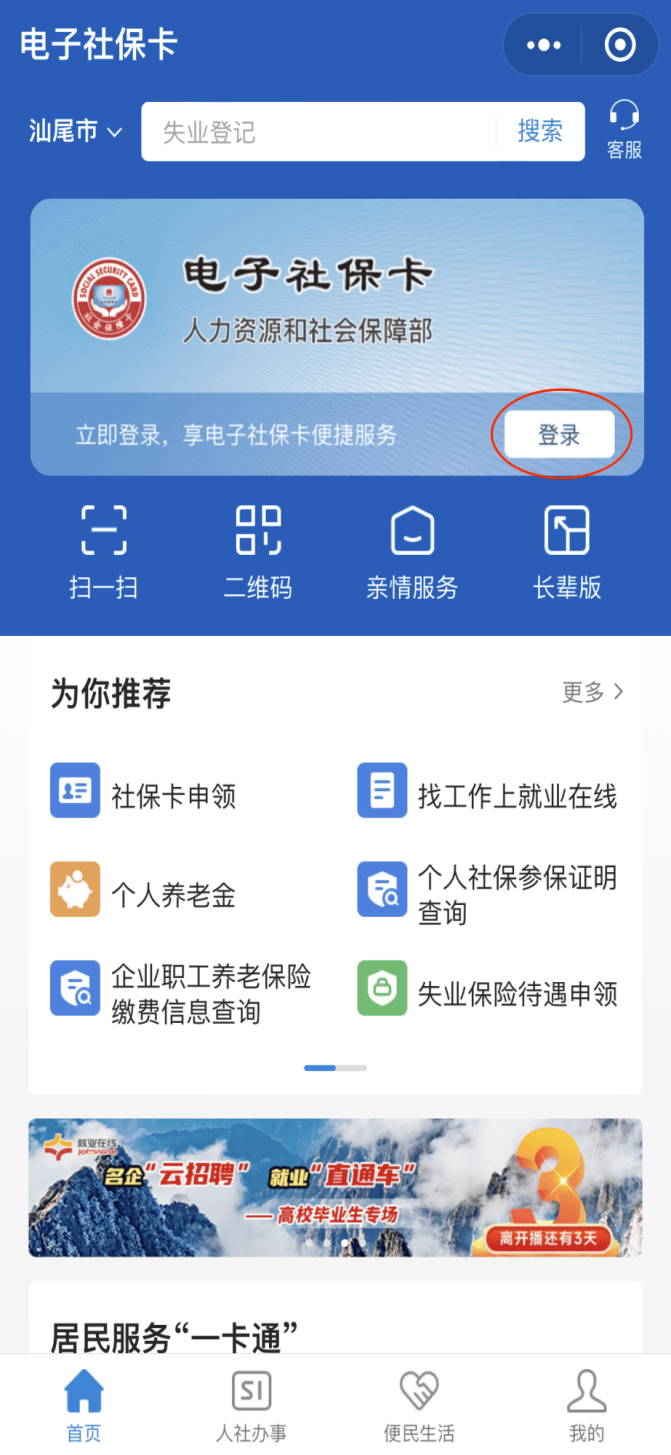Show the 二维码 QR code
This screenshot has height=1455, width=671.
point(258,551)
